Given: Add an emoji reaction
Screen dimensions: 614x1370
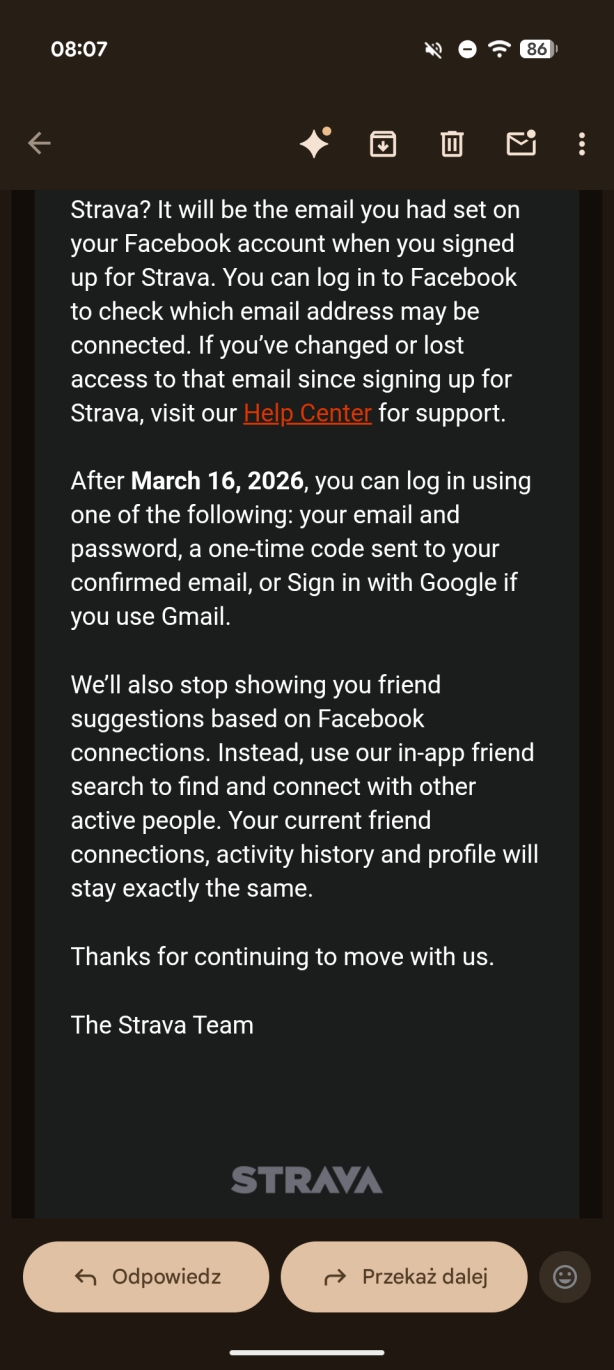Looking at the screenshot, I should coord(565,1276).
